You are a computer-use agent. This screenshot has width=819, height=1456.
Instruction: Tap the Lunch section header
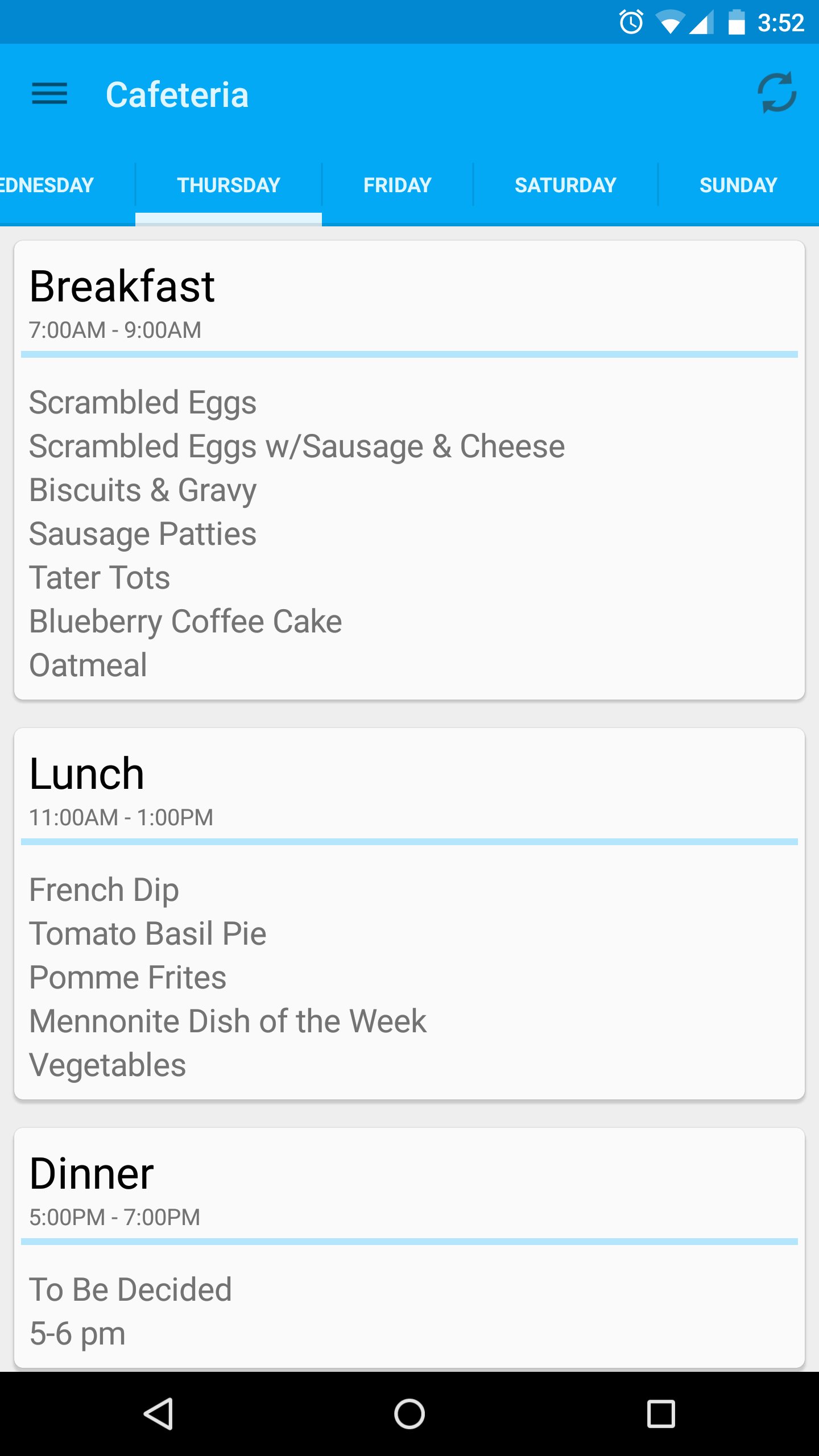87,773
